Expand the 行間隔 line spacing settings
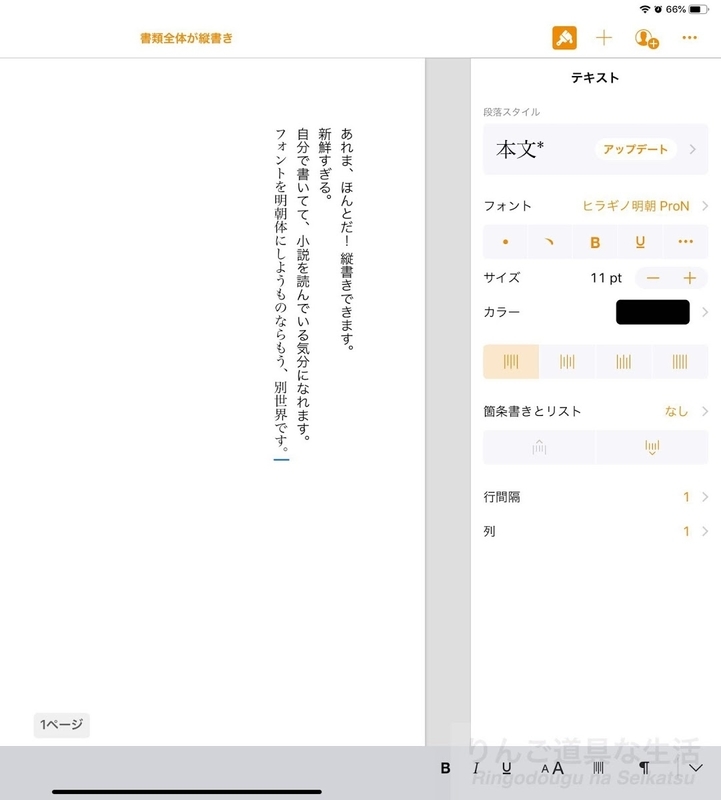The image size is (721, 800). tap(594, 496)
